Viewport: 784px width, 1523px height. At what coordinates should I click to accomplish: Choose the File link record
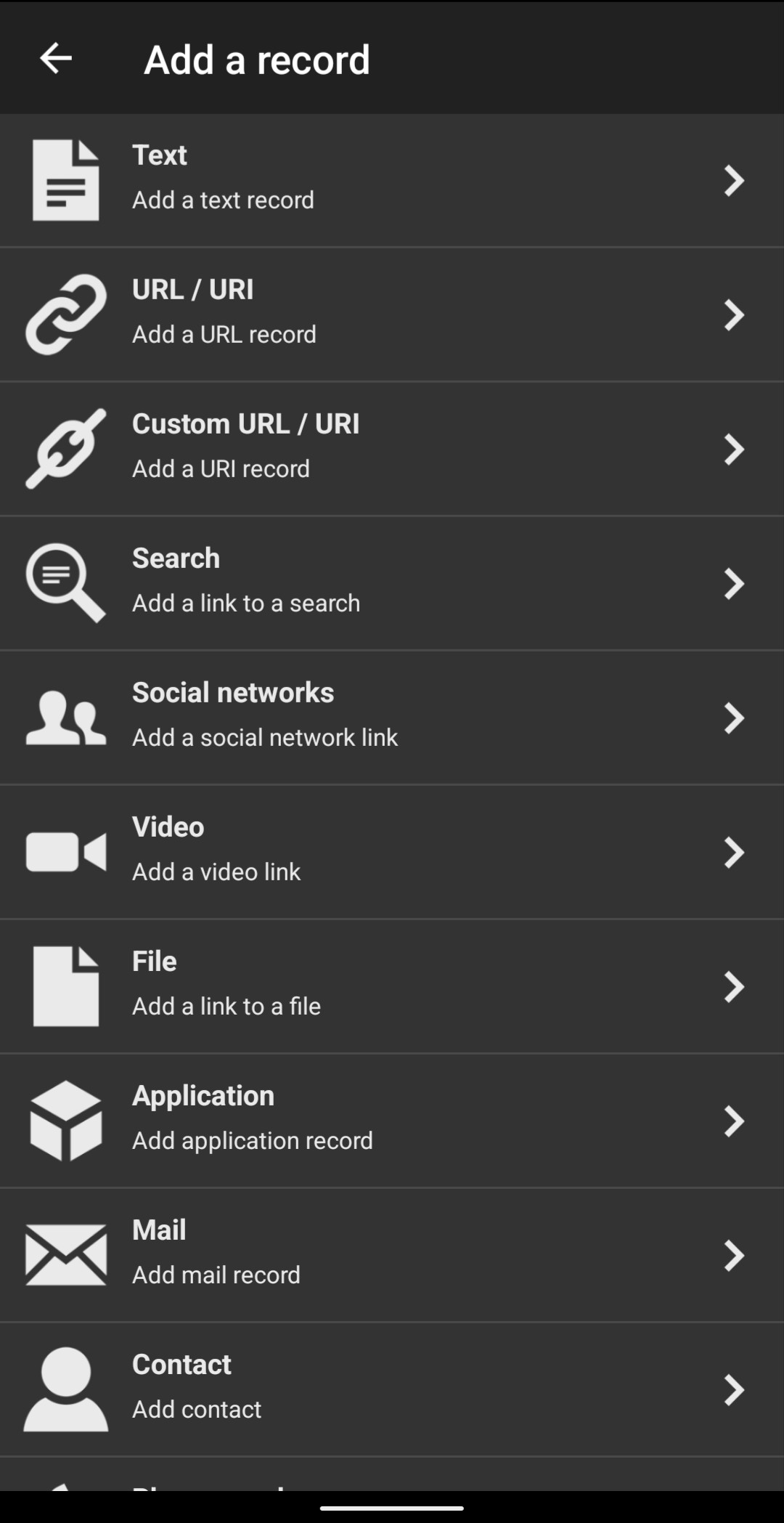[392, 986]
